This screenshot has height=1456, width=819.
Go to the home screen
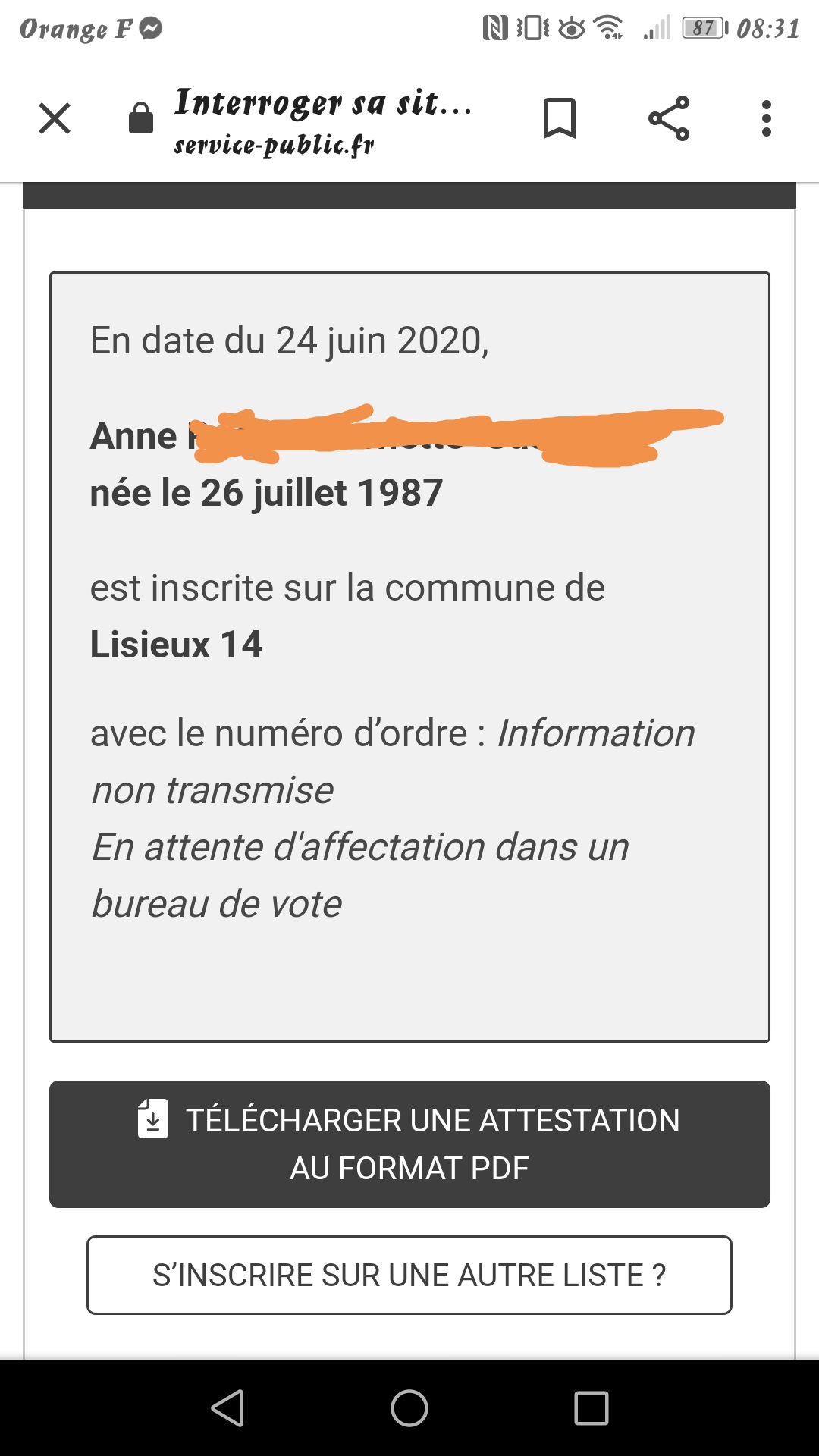tap(409, 1408)
